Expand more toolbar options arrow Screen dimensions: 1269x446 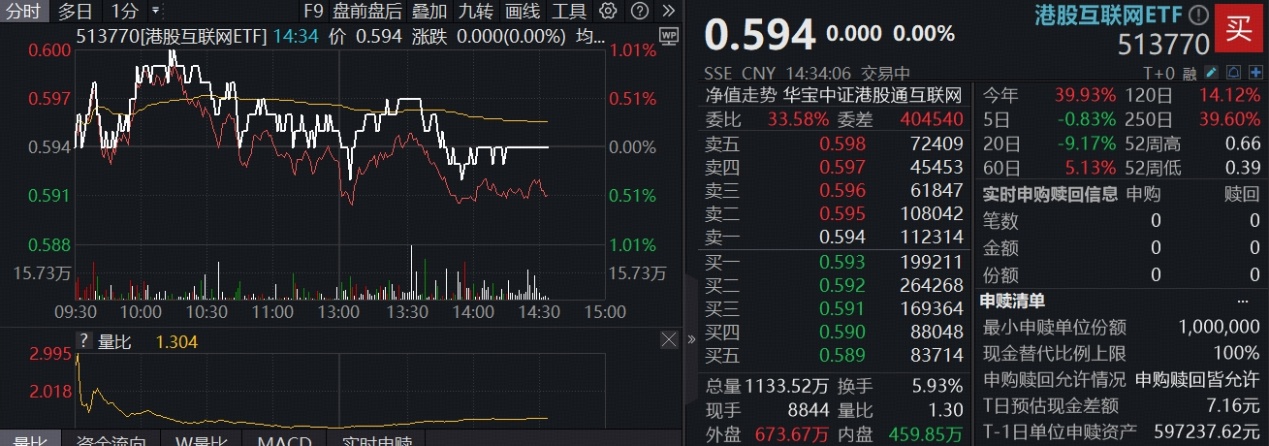668,12
